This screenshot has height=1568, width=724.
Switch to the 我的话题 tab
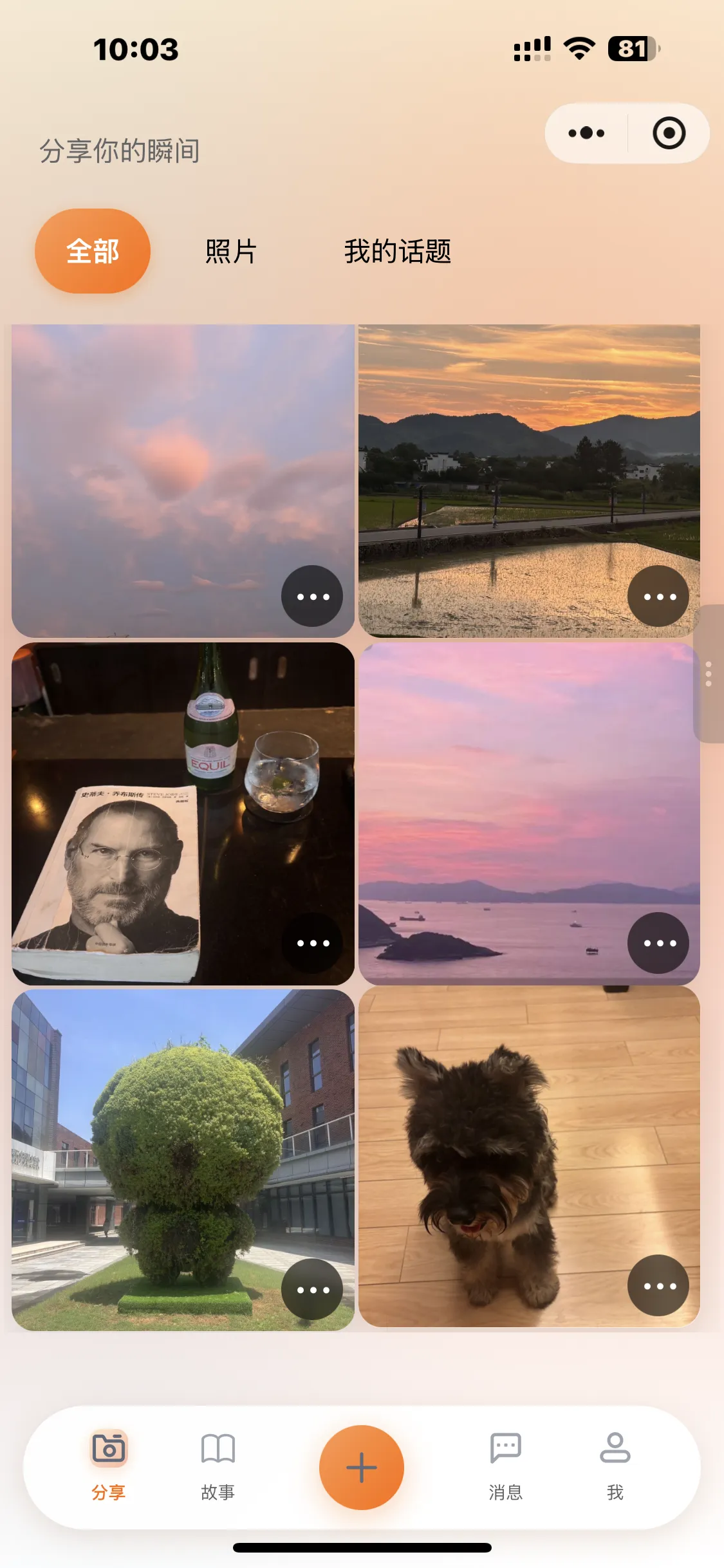point(398,251)
